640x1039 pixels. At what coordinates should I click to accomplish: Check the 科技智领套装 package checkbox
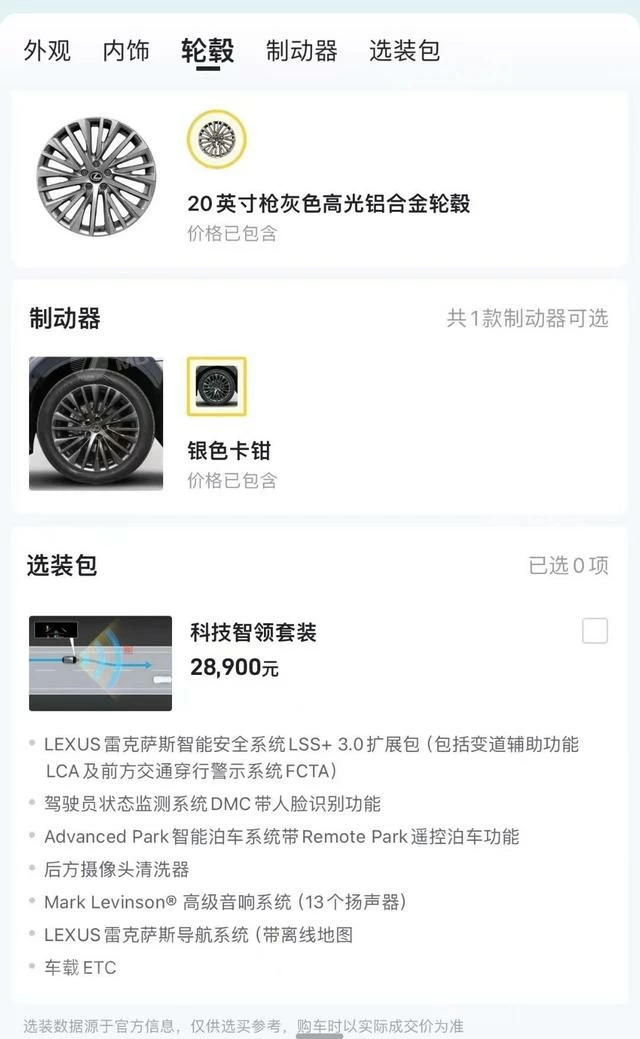(x=594, y=631)
